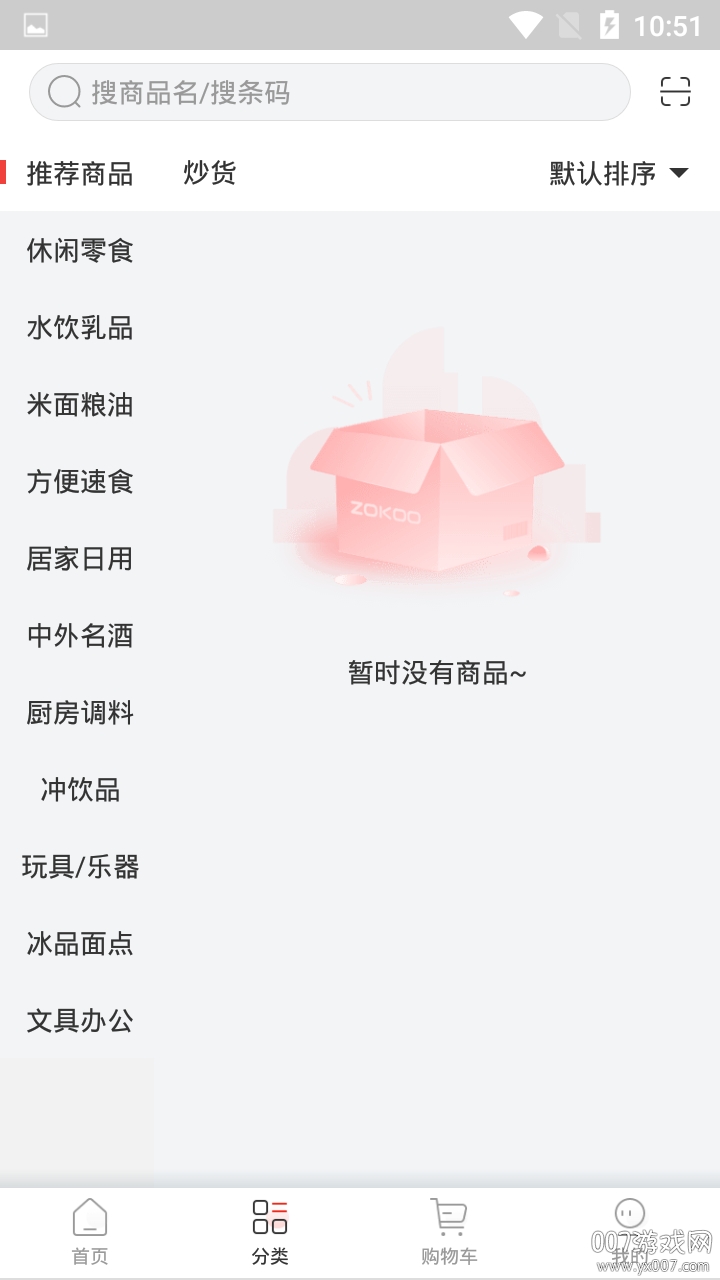Switch to the 方便速食 category

pos(79,482)
